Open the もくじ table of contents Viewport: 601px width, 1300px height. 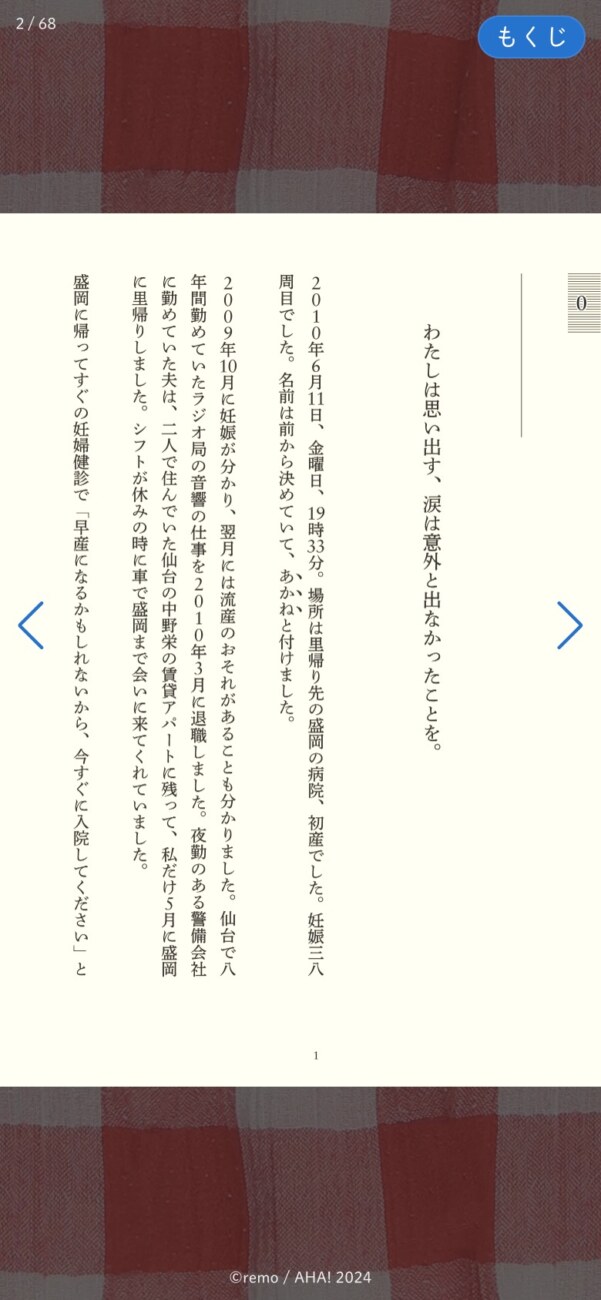click(x=531, y=38)
